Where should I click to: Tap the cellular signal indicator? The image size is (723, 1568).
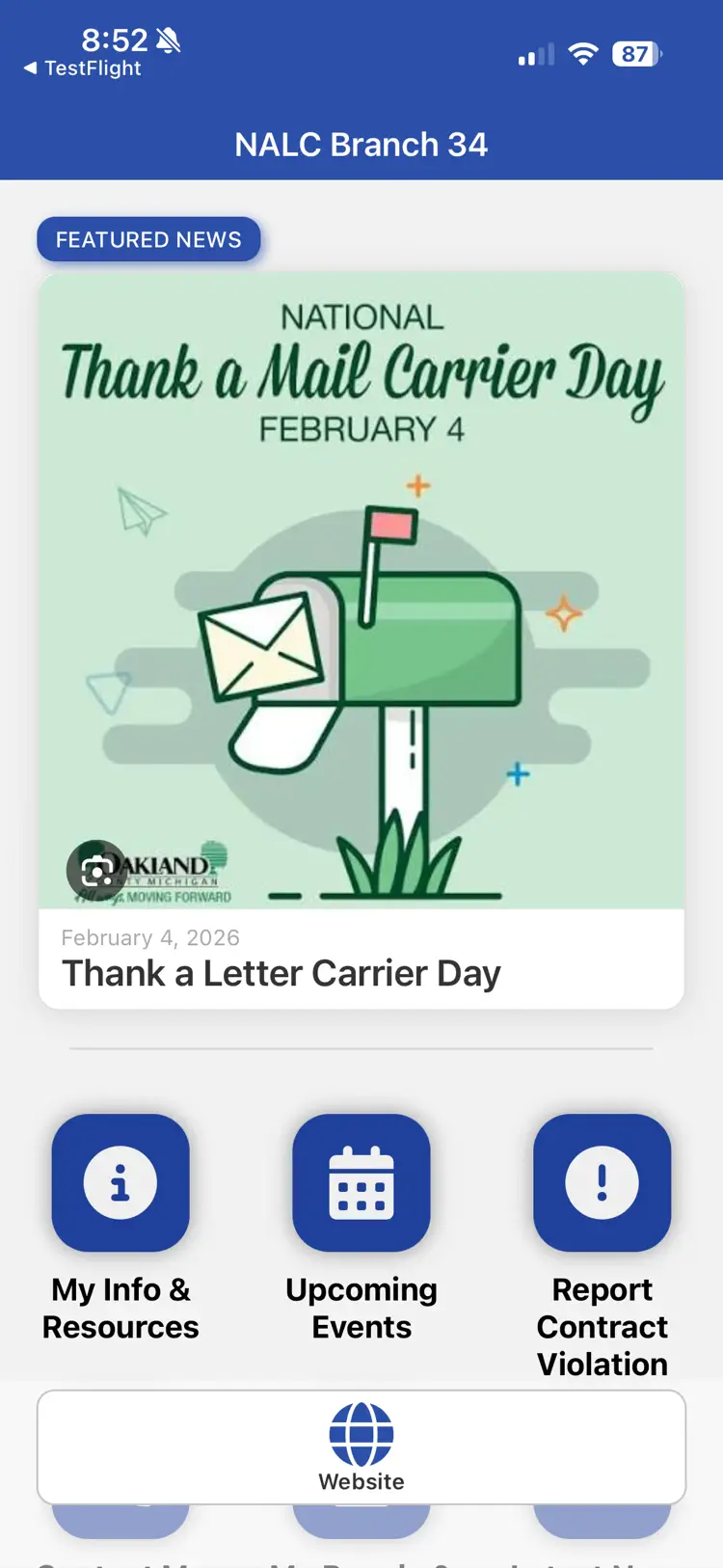tap(535, 54)
